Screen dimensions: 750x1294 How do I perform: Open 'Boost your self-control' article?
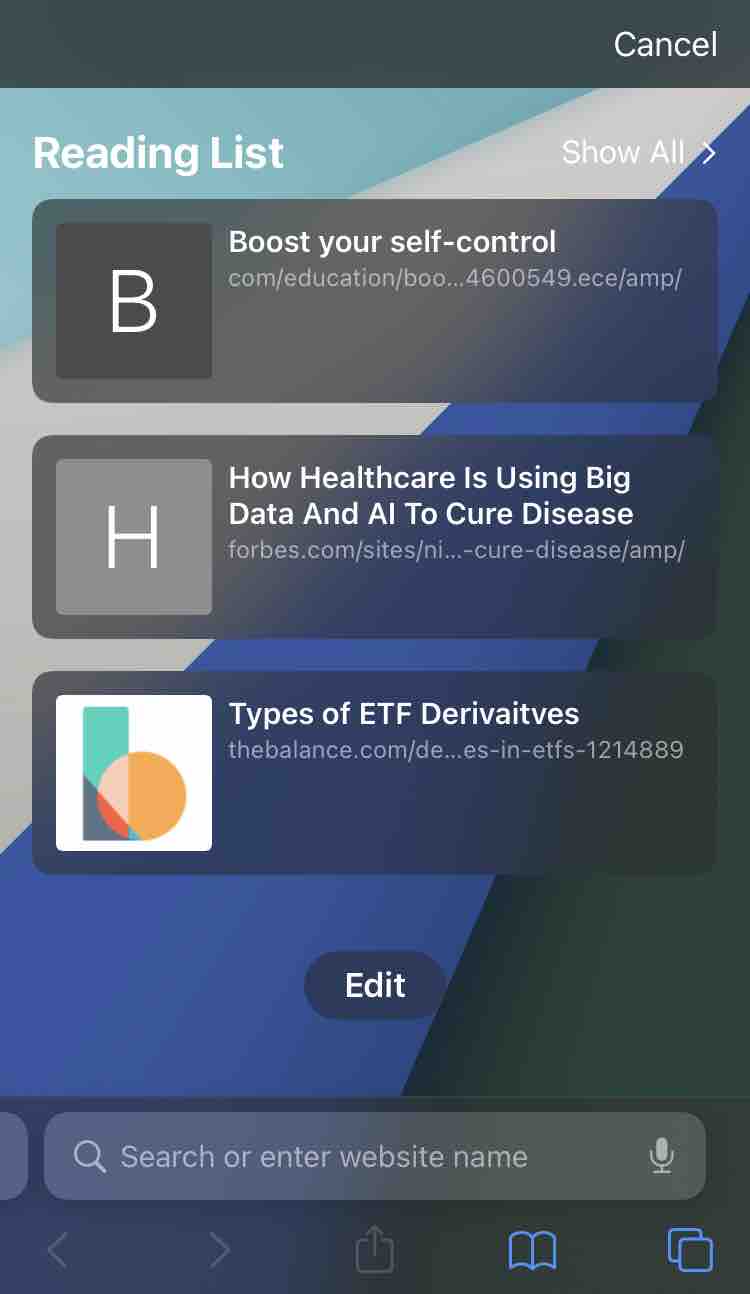[391, 242]
